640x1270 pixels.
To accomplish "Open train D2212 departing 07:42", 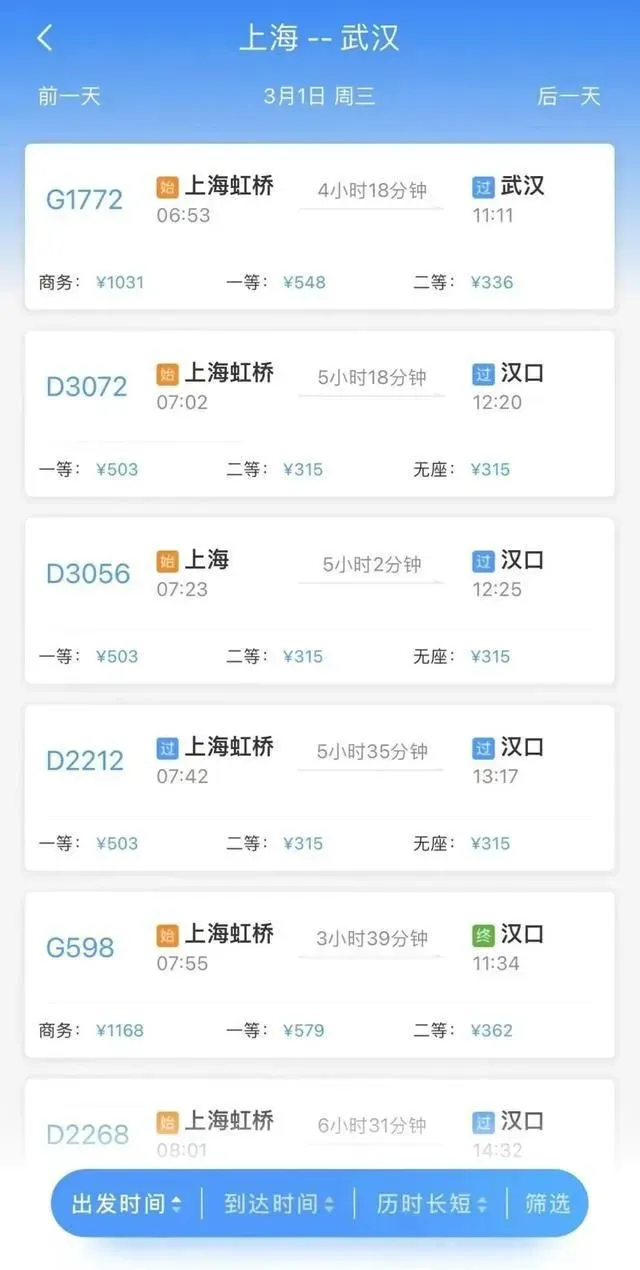I will click(319, 788).
